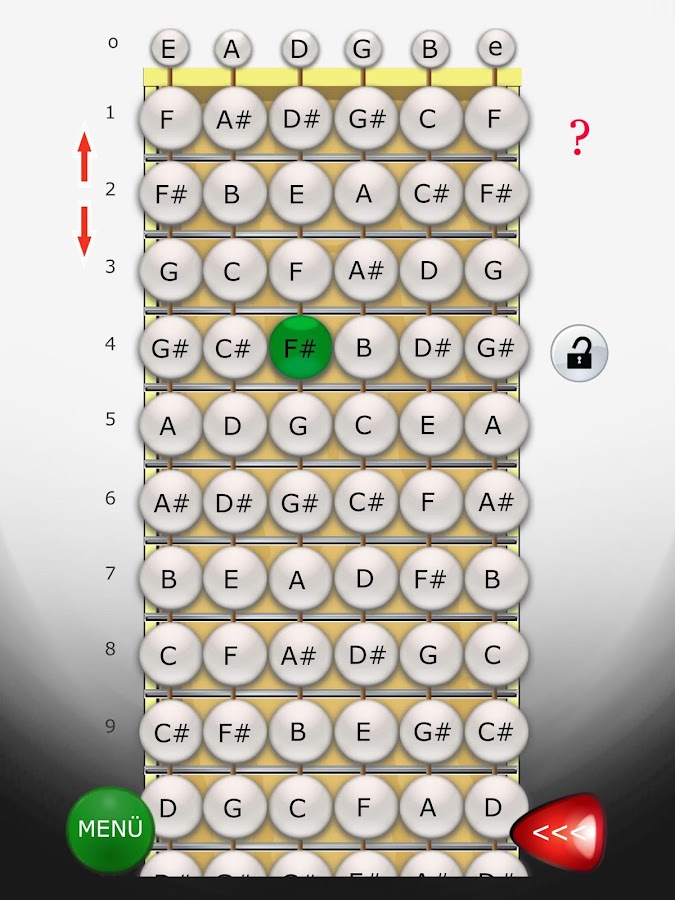675x900 pixels.
Task: Tap the C note on fret 5
Action: 364,426
